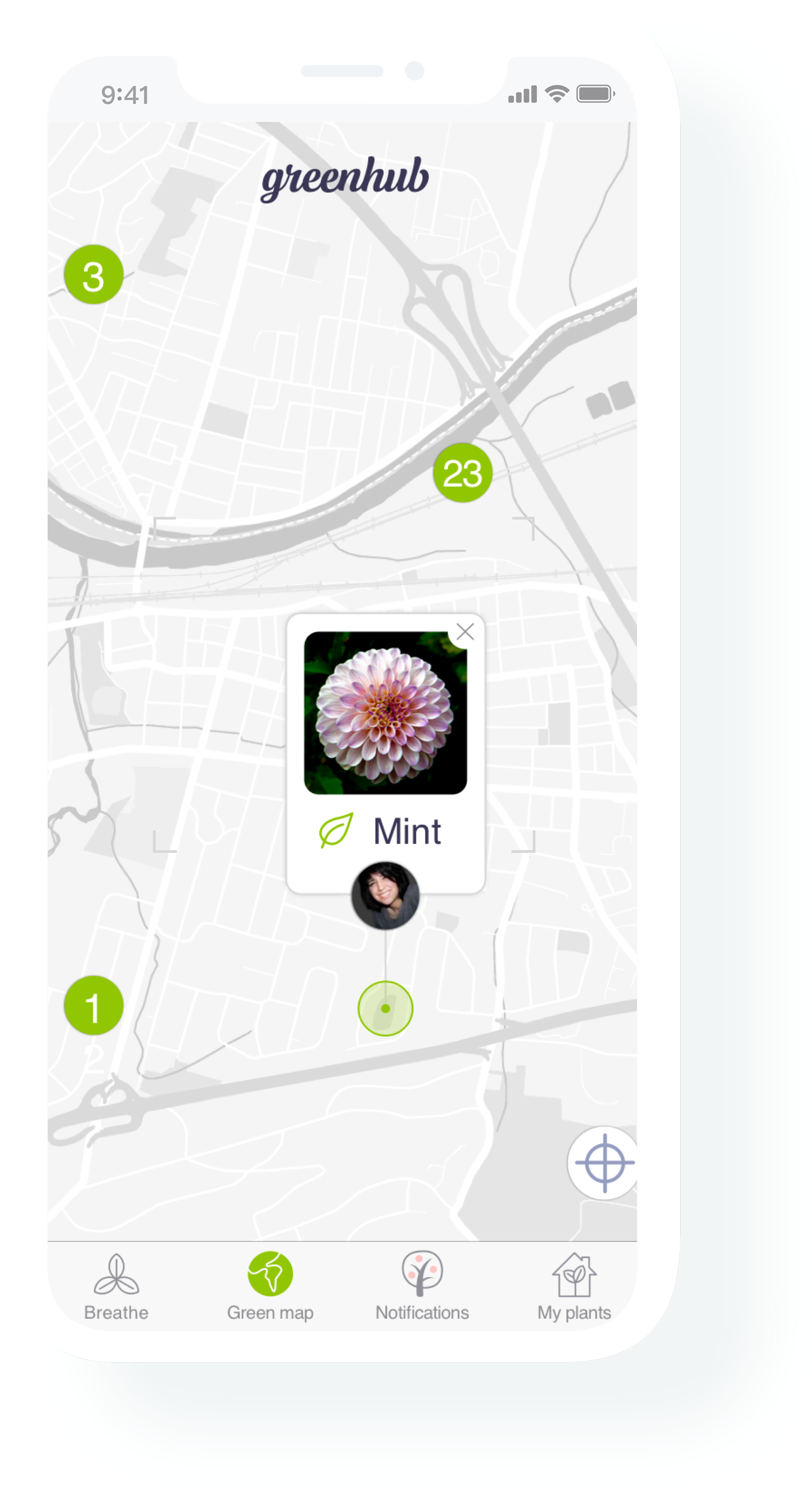Center map on my current location
The height and width of the screenshot is (1487, 812).
tap(604, 1163)
